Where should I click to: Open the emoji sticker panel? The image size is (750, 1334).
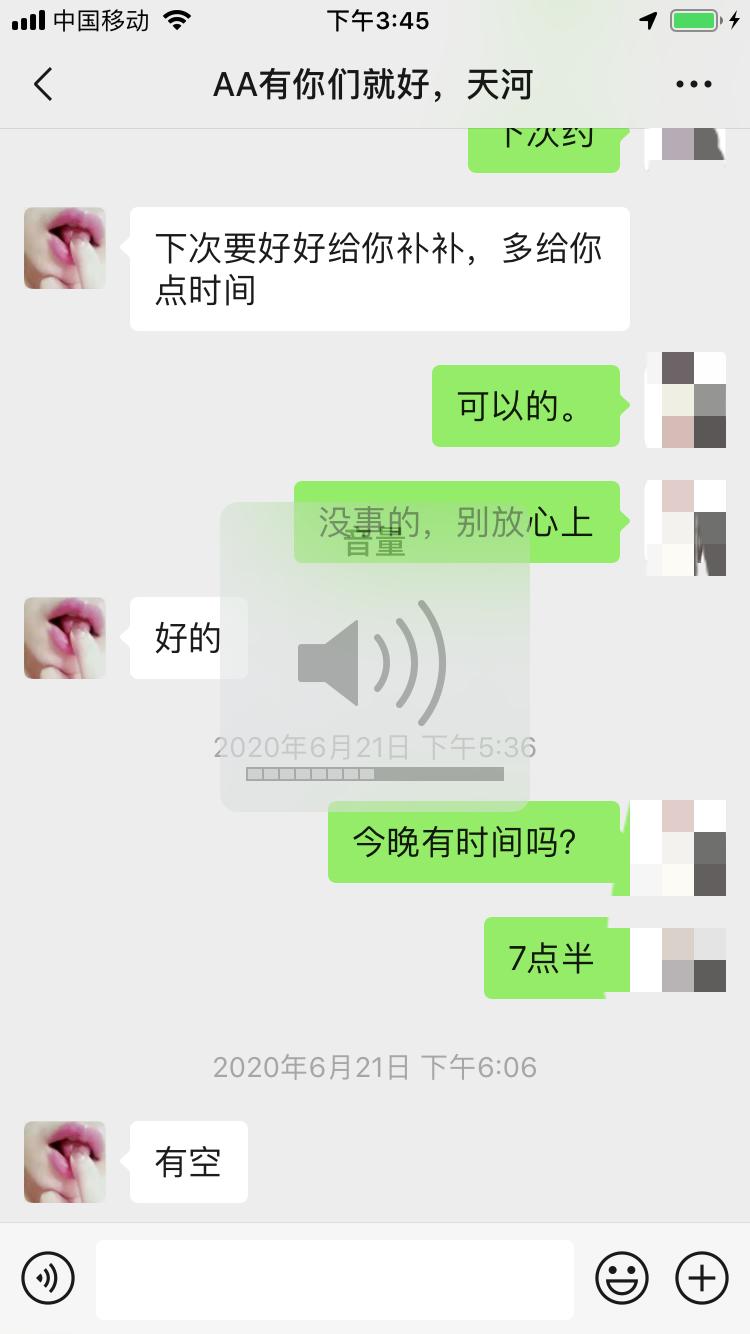[622, 1278]
